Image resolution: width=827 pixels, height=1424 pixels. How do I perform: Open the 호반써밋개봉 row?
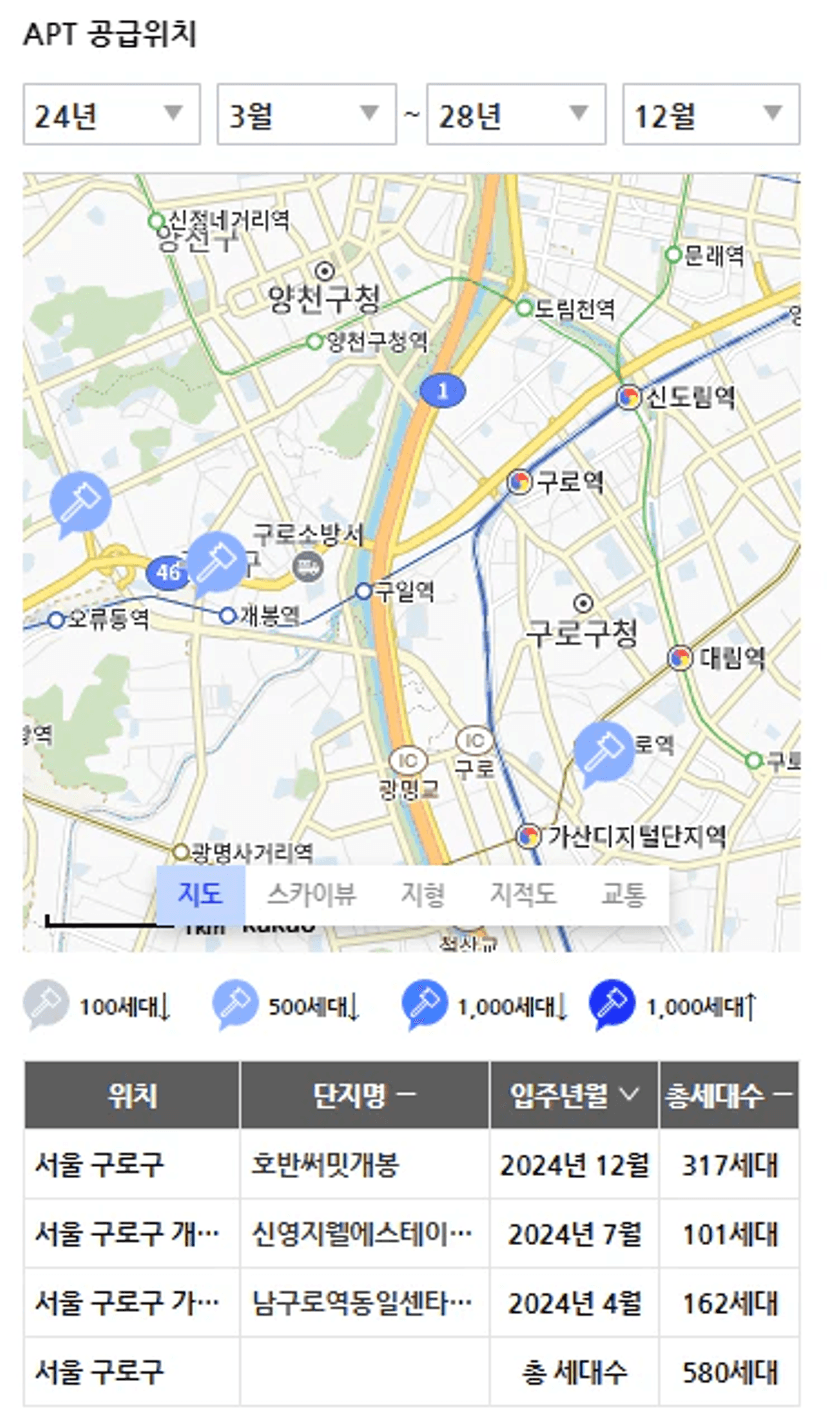point(412,1164)
